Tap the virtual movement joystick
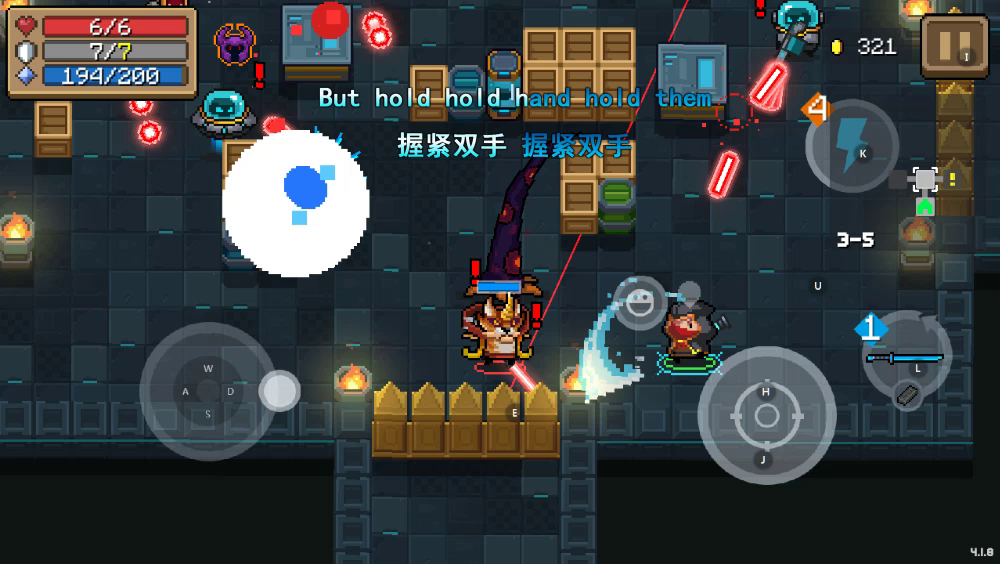 click(x=208, y=392)
